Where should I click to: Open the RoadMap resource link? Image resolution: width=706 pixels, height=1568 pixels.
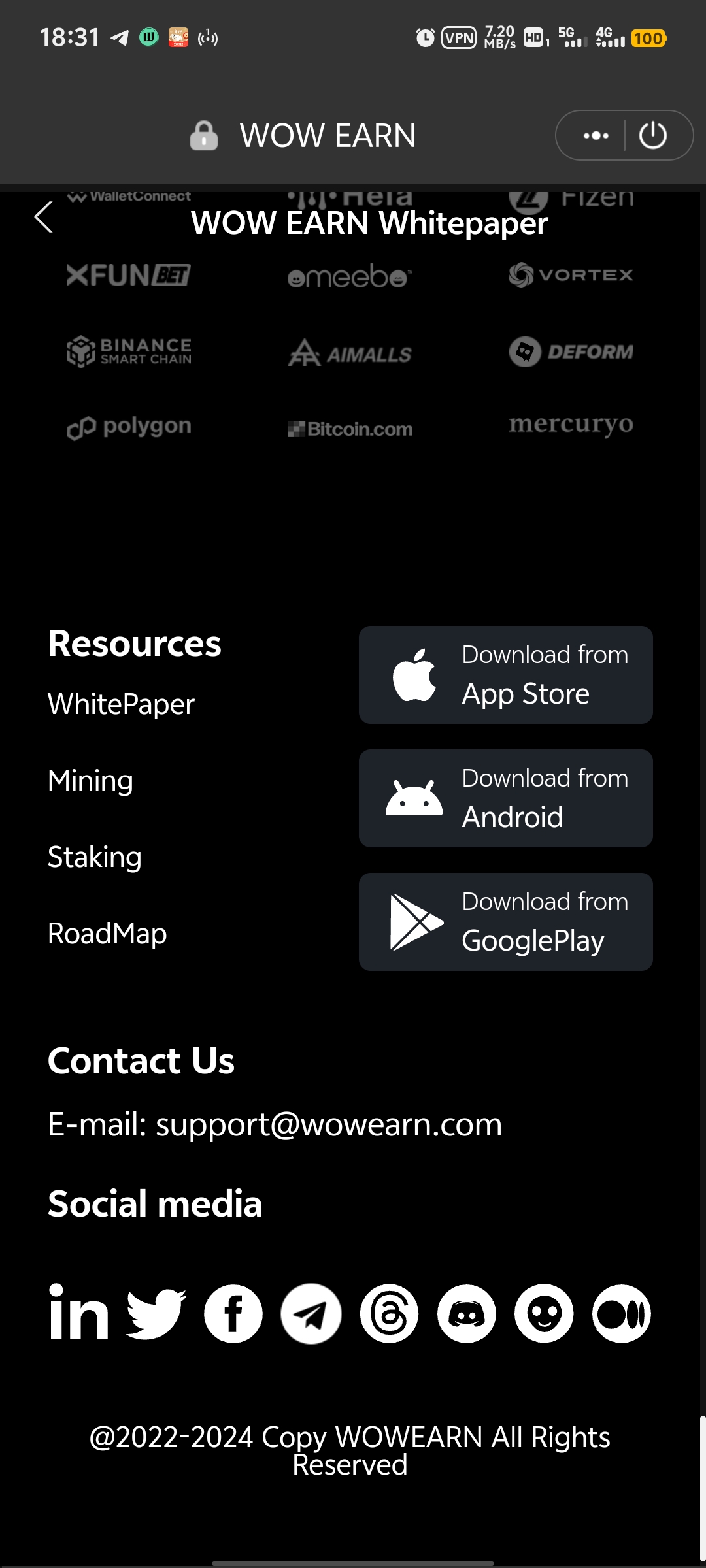click(107, 934)
